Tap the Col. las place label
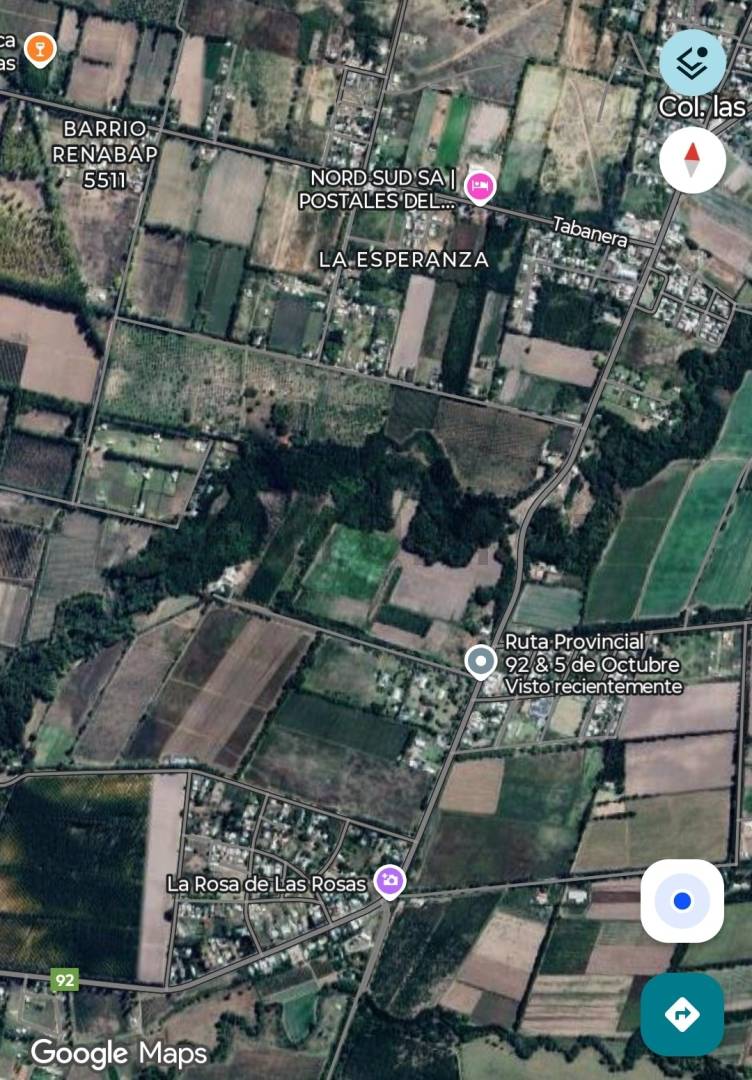Screen dimensions: 752x1080 [704, 108]
